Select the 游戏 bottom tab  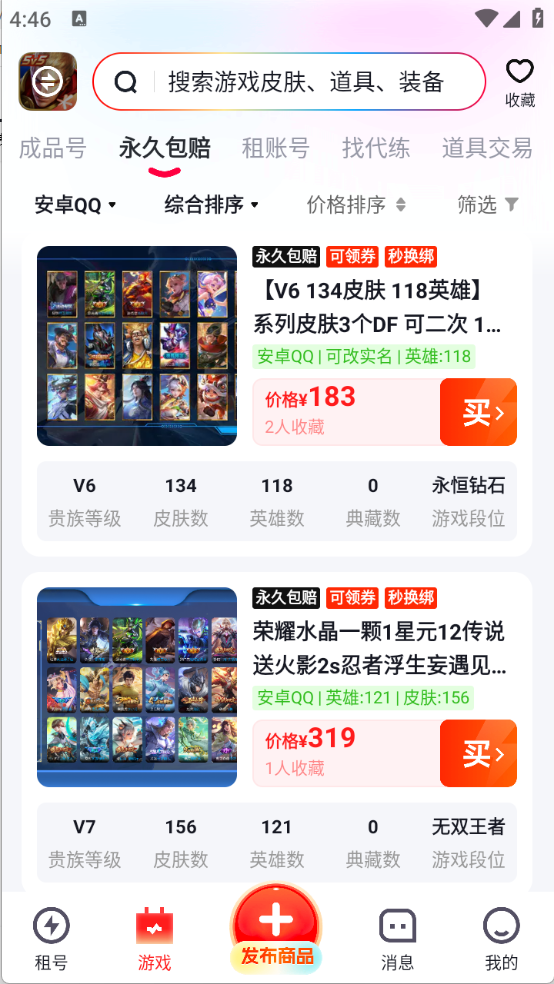154,939
